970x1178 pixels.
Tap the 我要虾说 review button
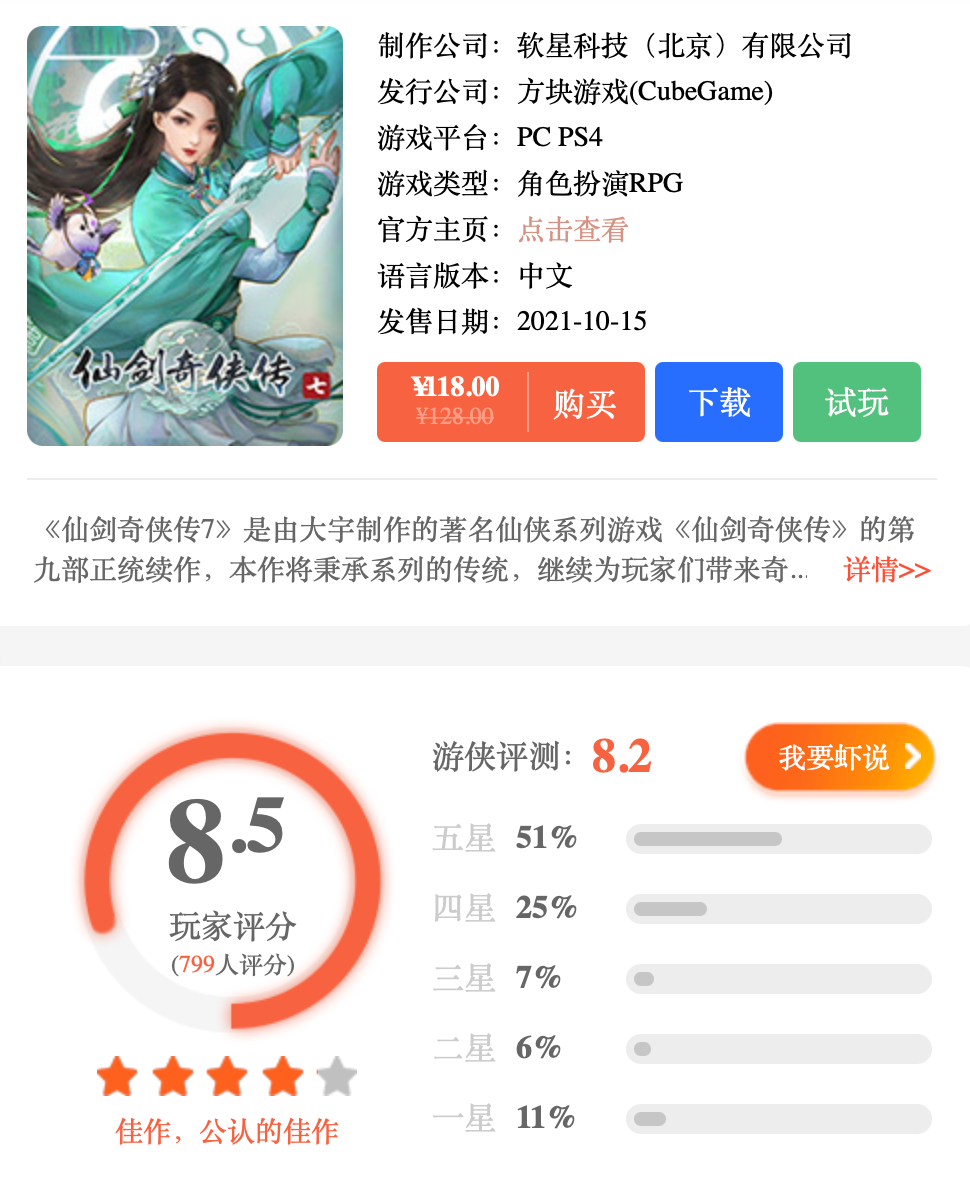click(839, 757)
